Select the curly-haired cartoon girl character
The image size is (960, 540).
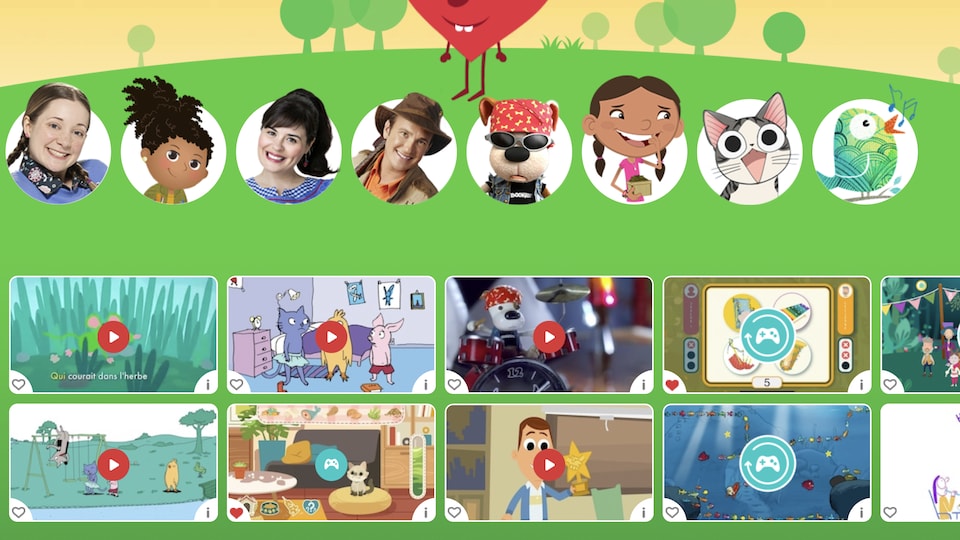(x=173, y=151)
